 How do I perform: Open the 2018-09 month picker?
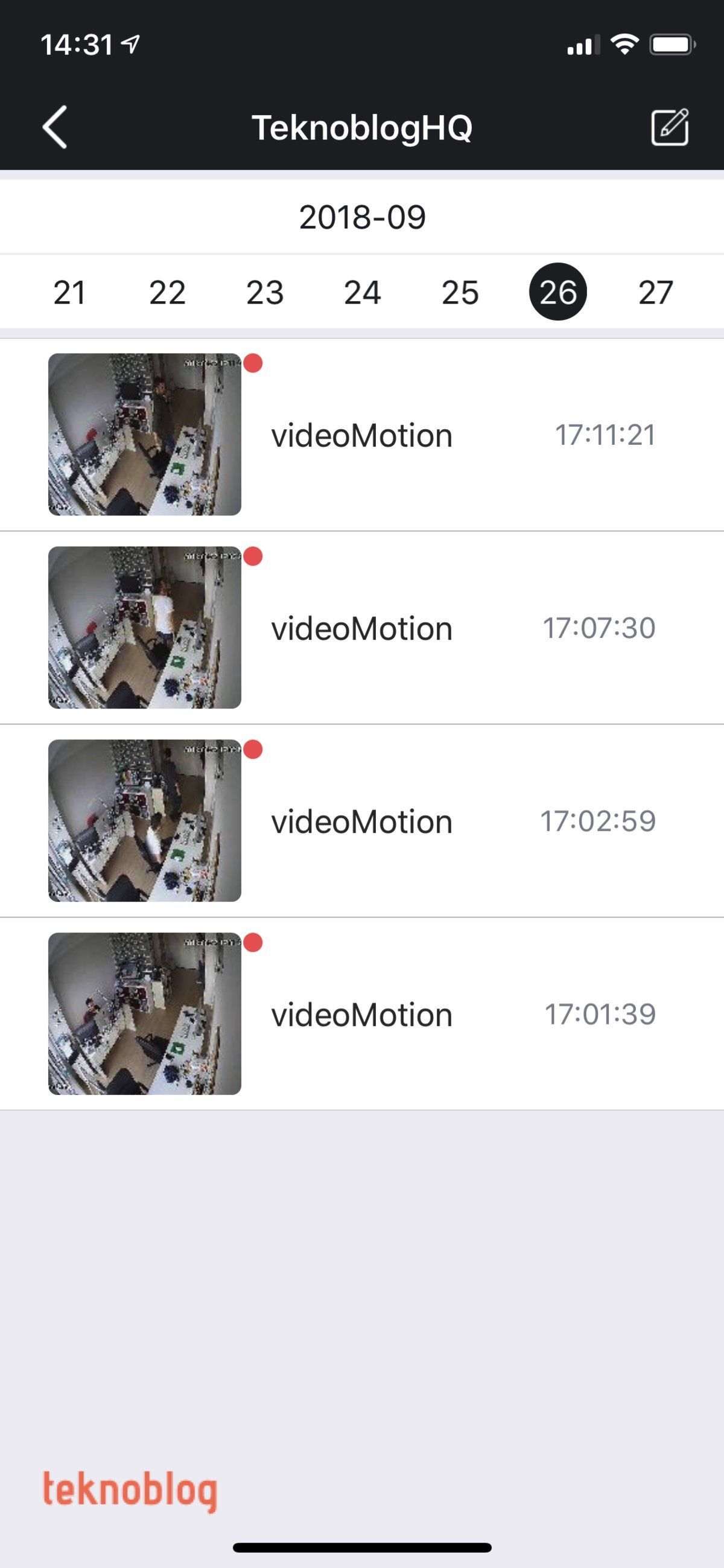tap(362, 217)
